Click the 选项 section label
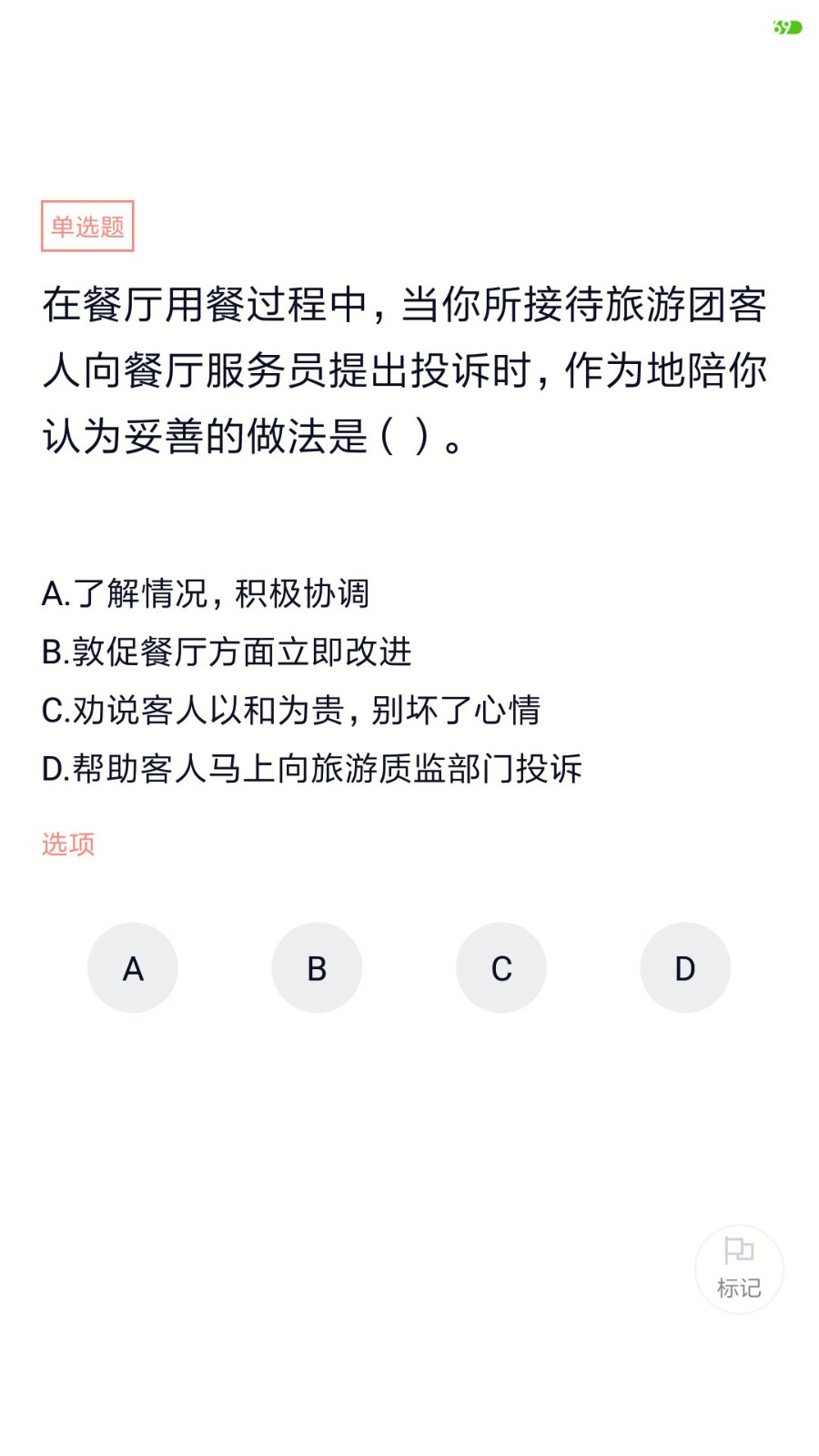 pyautogui.click(x=69, y=844)
